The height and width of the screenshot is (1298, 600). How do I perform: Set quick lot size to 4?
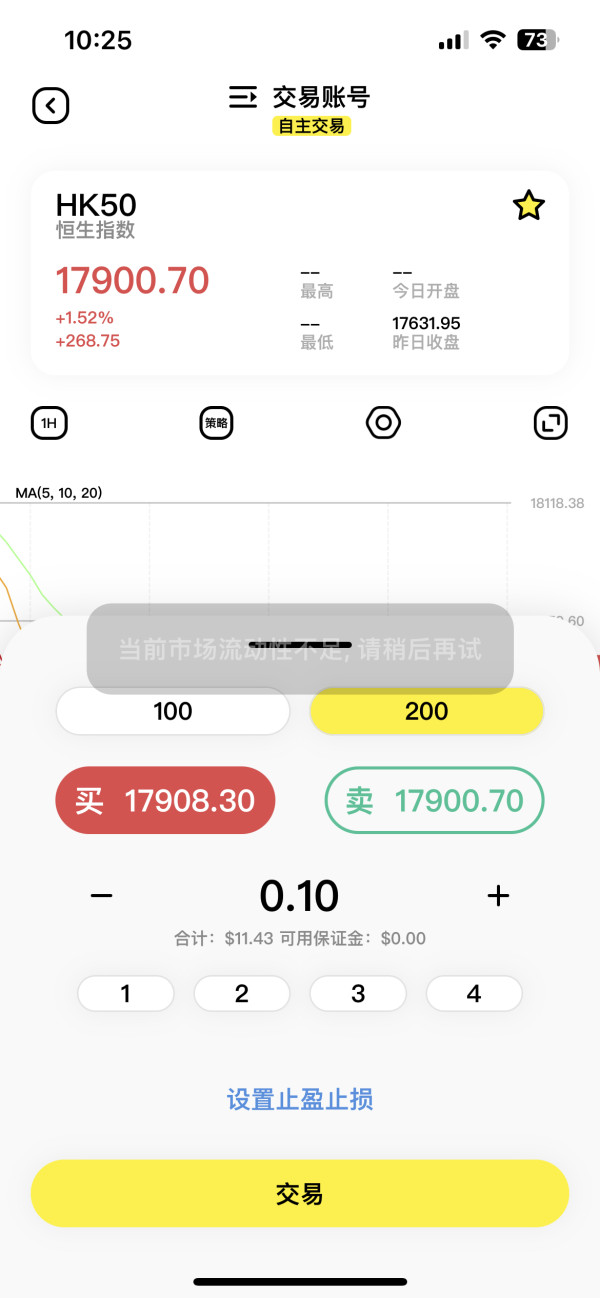(474, 993)
